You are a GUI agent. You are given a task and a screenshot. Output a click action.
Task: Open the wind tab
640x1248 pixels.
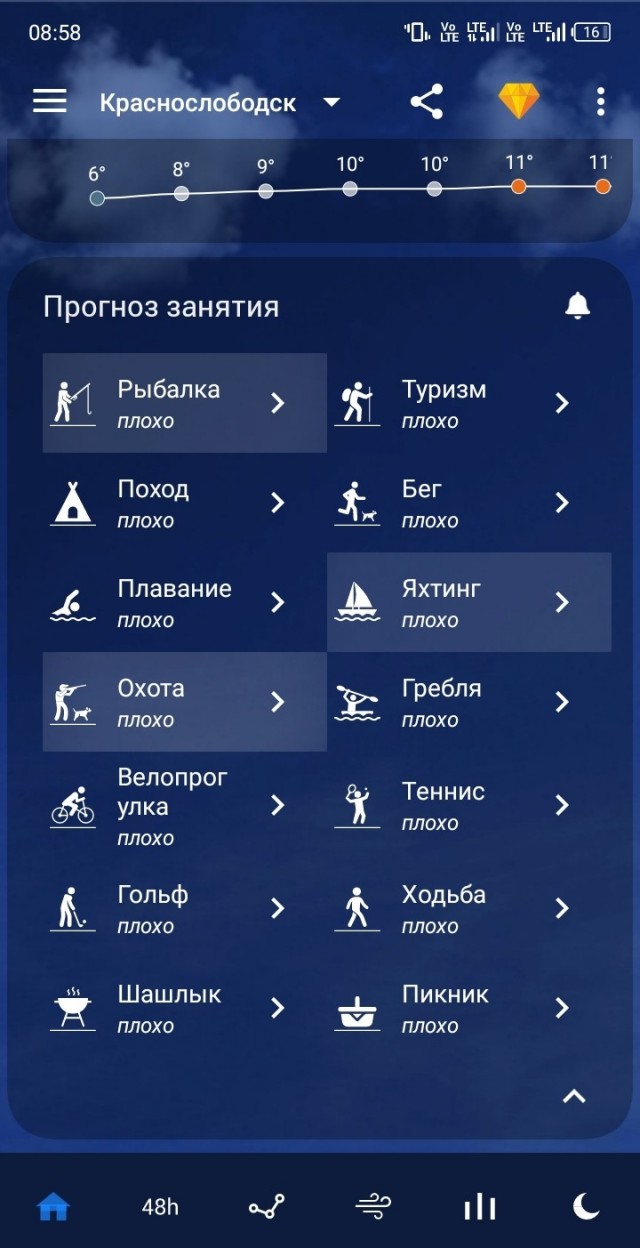pos(373,1207)
